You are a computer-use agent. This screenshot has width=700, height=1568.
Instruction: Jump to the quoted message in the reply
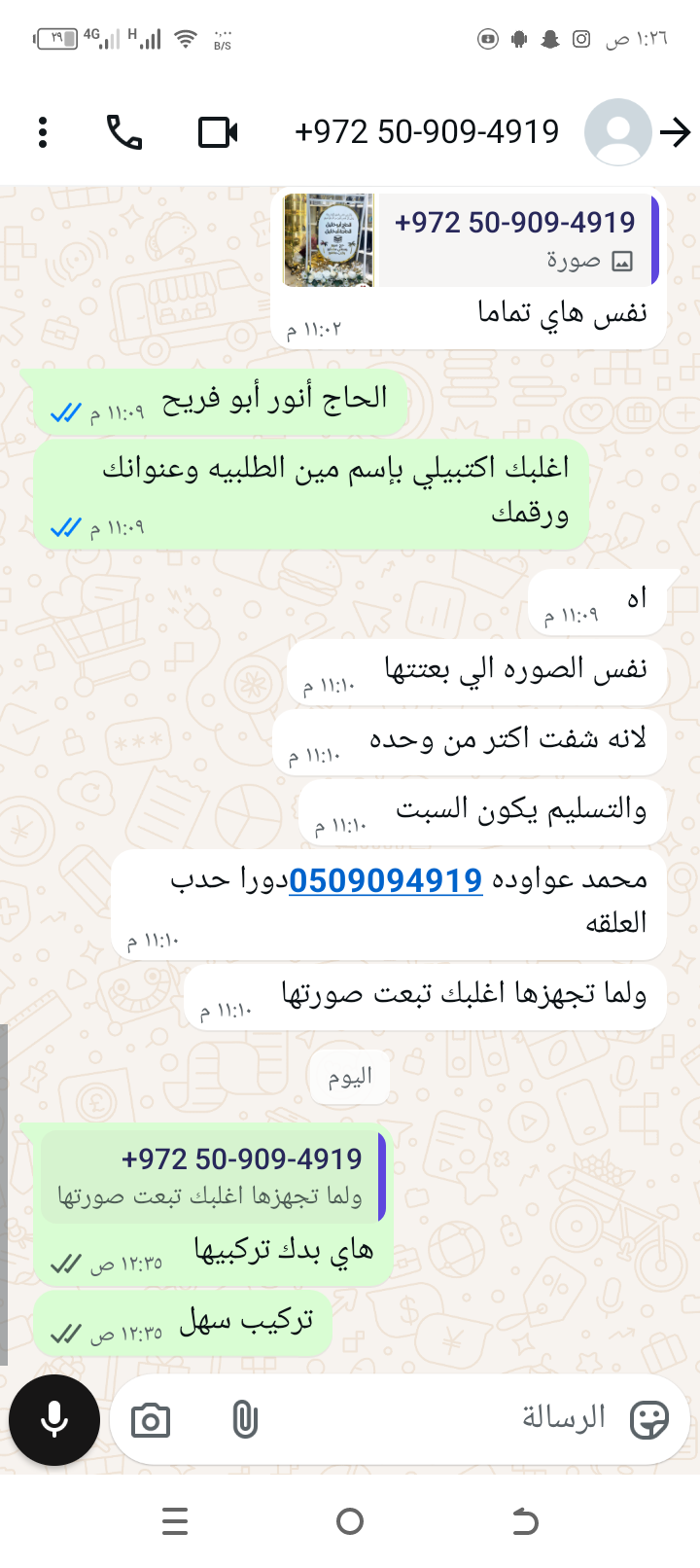tap(214, 1177)
